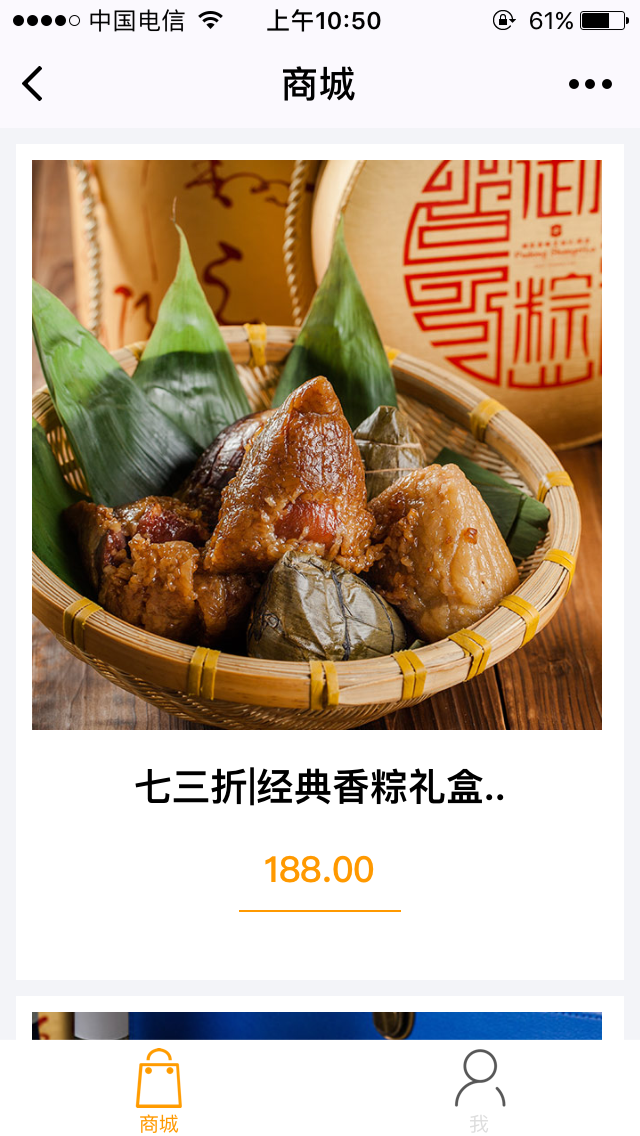
Task: Open the three-dot more options menu
Action: pyautogui.click(x=590, y=84)
